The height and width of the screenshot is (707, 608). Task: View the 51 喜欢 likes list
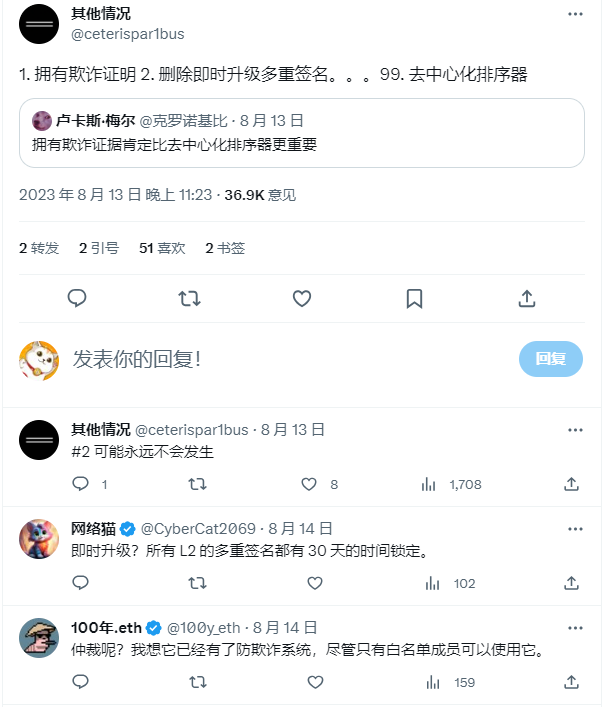161,248
